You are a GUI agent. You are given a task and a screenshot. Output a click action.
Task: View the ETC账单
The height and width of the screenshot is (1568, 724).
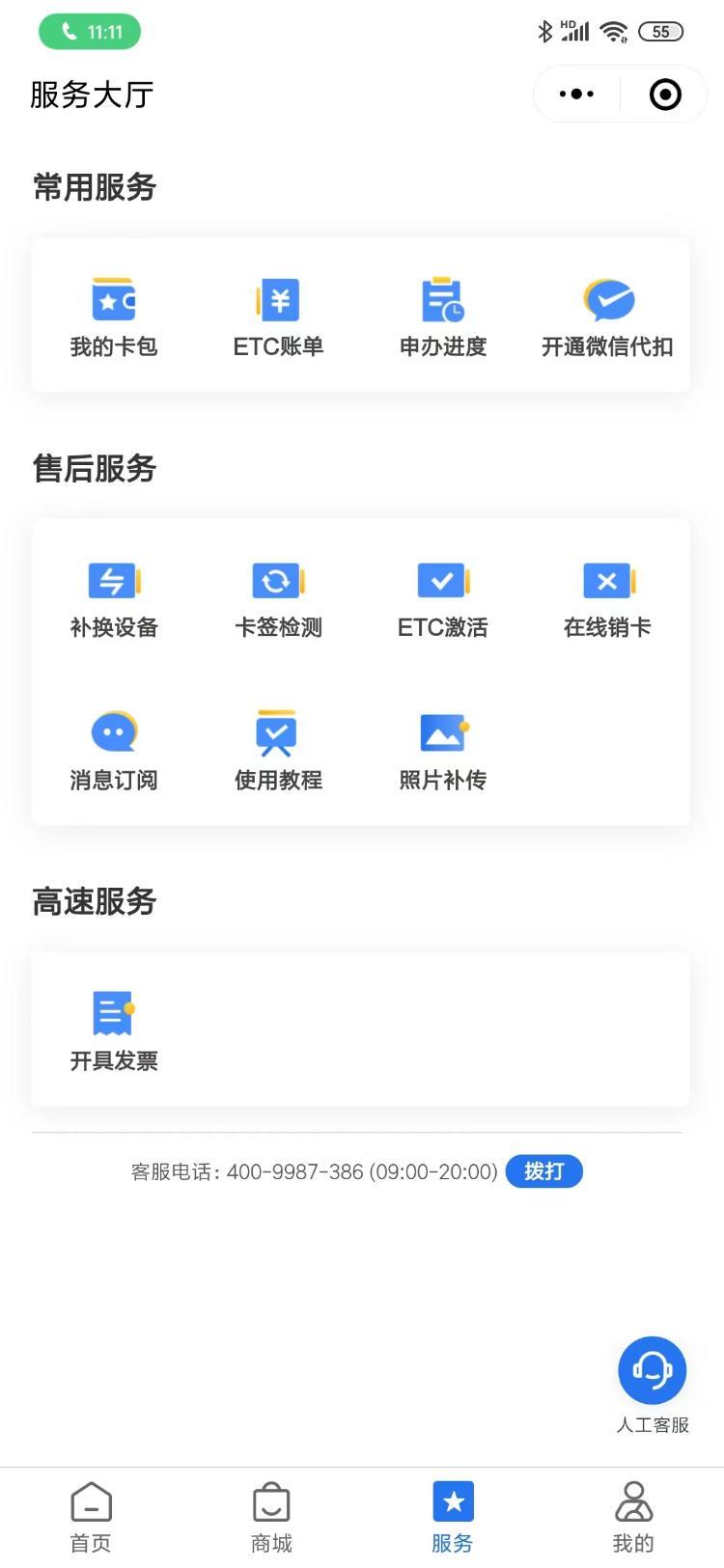278,317
